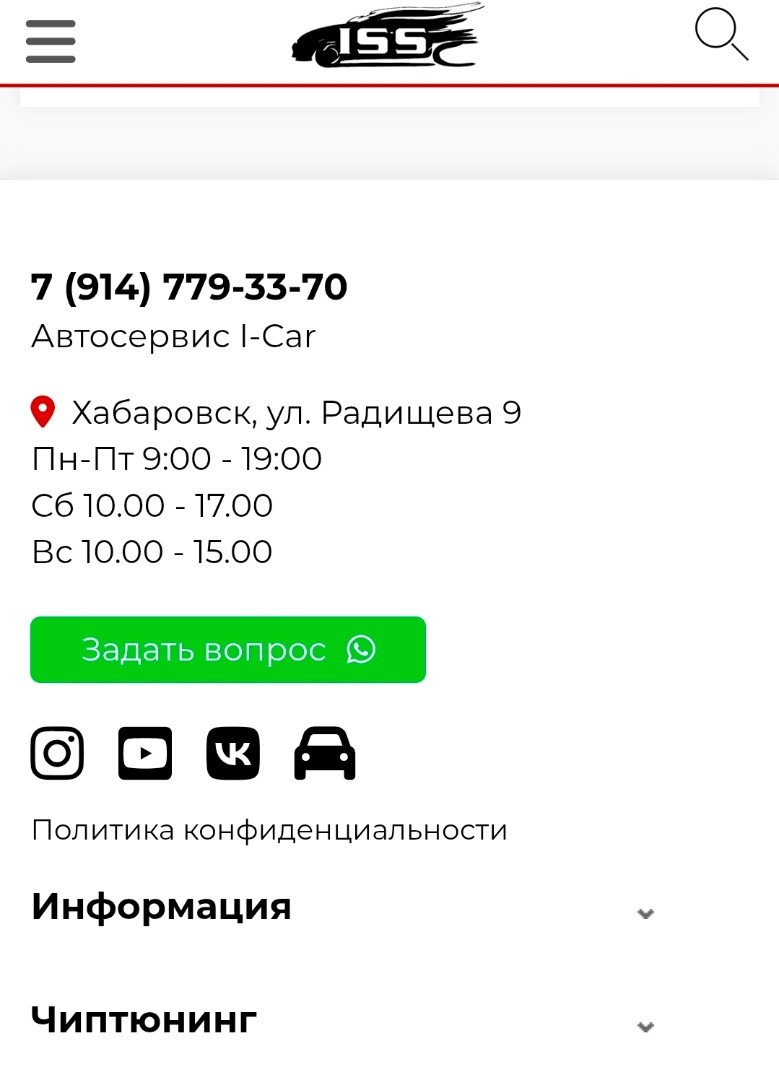Open the hamburger menu
The width and height of the screenshot is (779, 1080).
pyautogui.click(x=51, y=40)
